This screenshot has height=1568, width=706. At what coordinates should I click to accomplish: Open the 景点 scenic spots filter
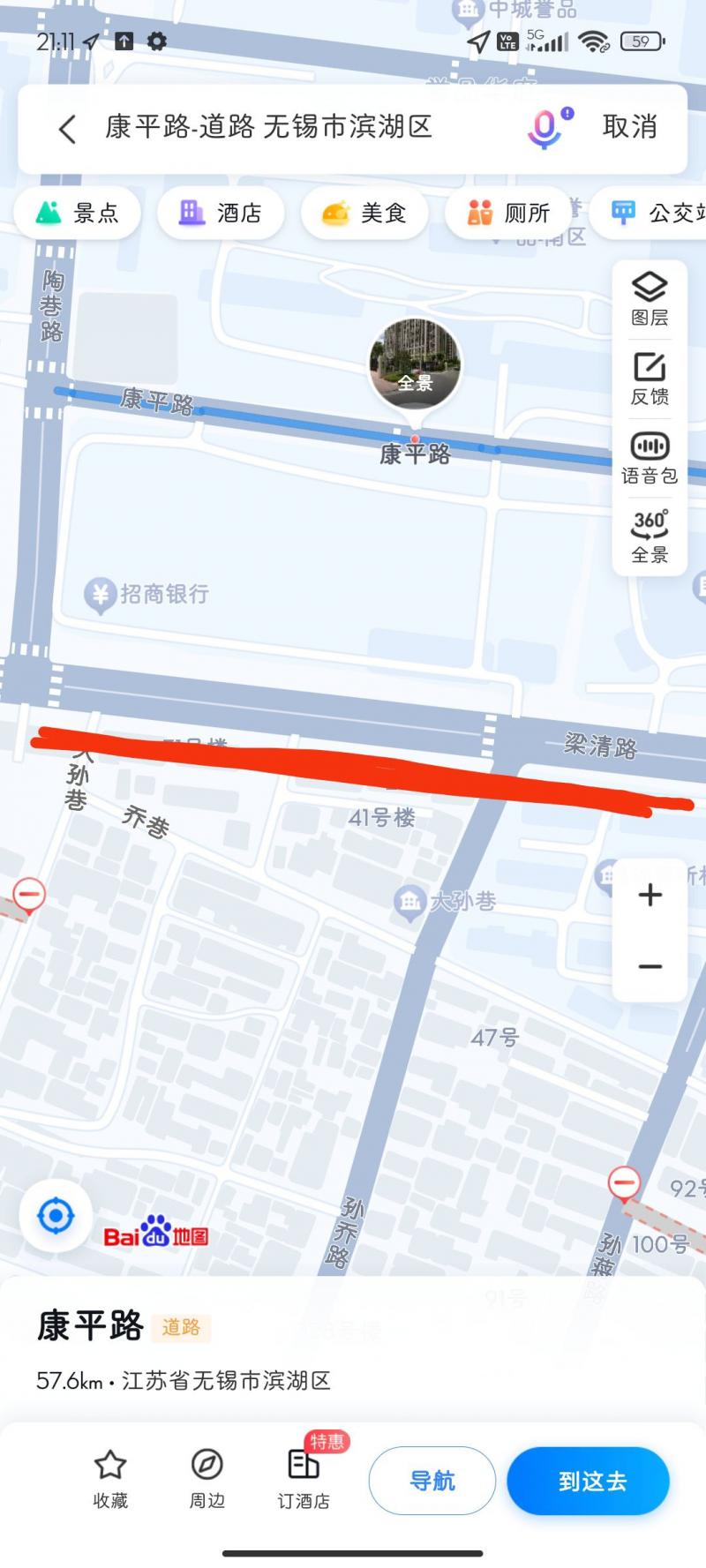78,213
